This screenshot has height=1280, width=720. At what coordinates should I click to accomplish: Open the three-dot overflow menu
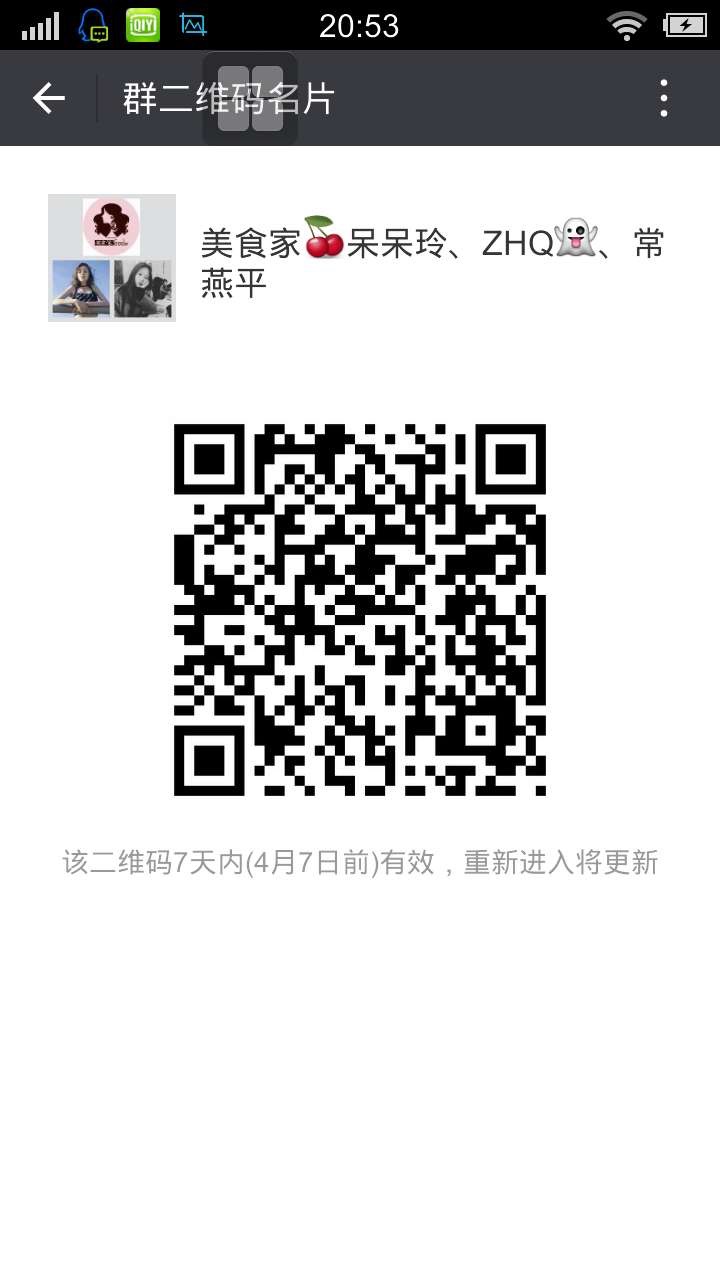click(663, 98)
